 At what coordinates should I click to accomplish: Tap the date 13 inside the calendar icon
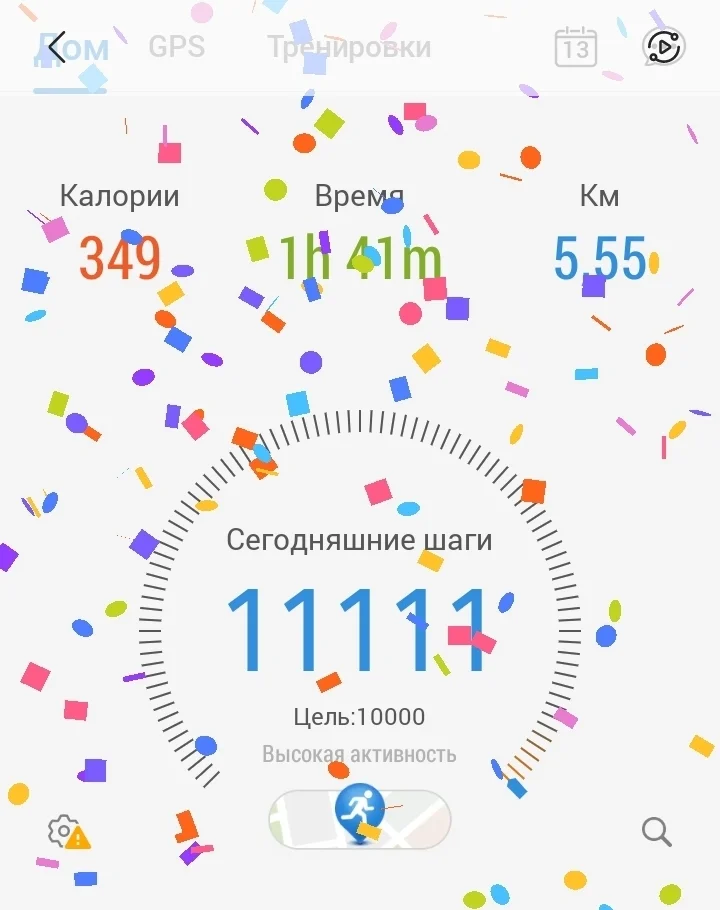tap(575, 49)
